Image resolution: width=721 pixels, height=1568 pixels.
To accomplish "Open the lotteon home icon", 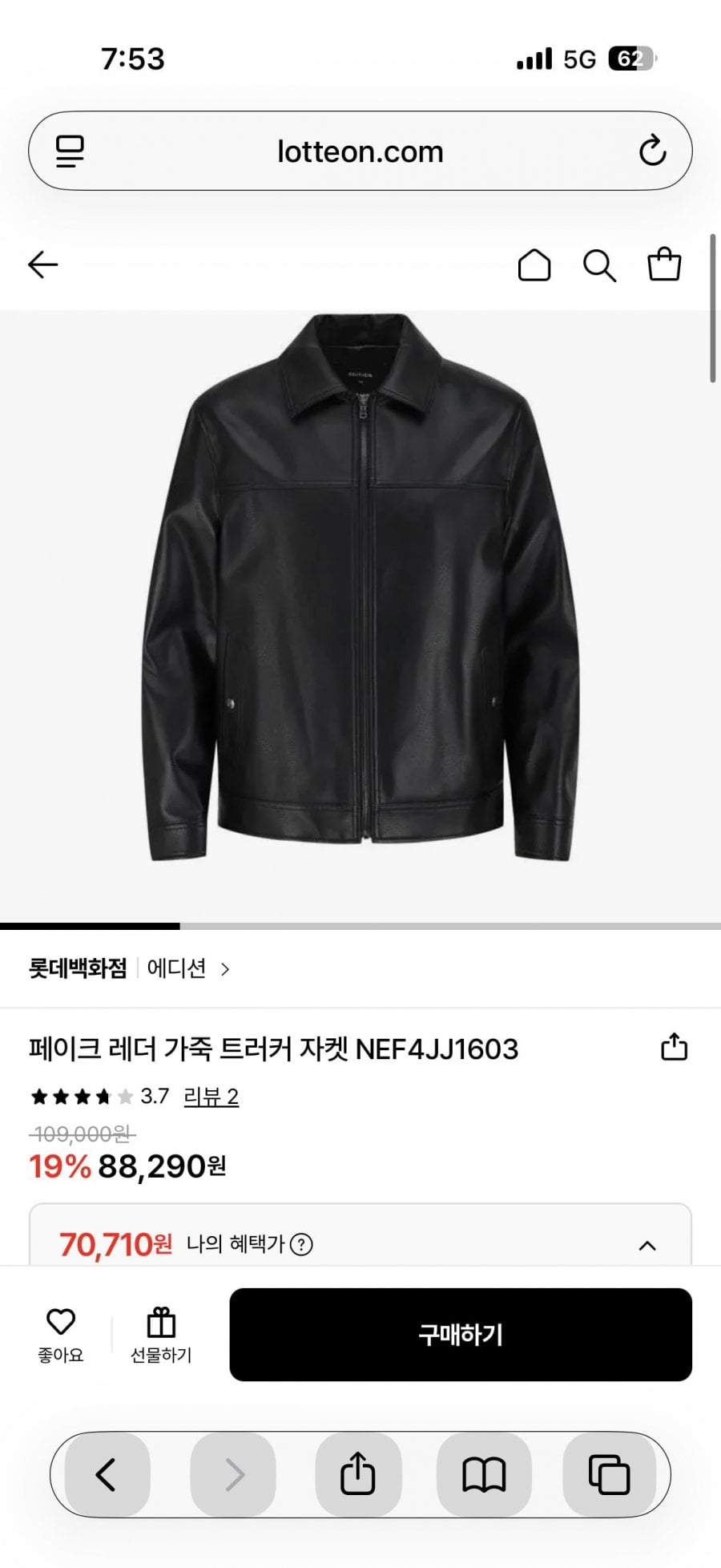I will pyautogui.click(x=534, y=265).
